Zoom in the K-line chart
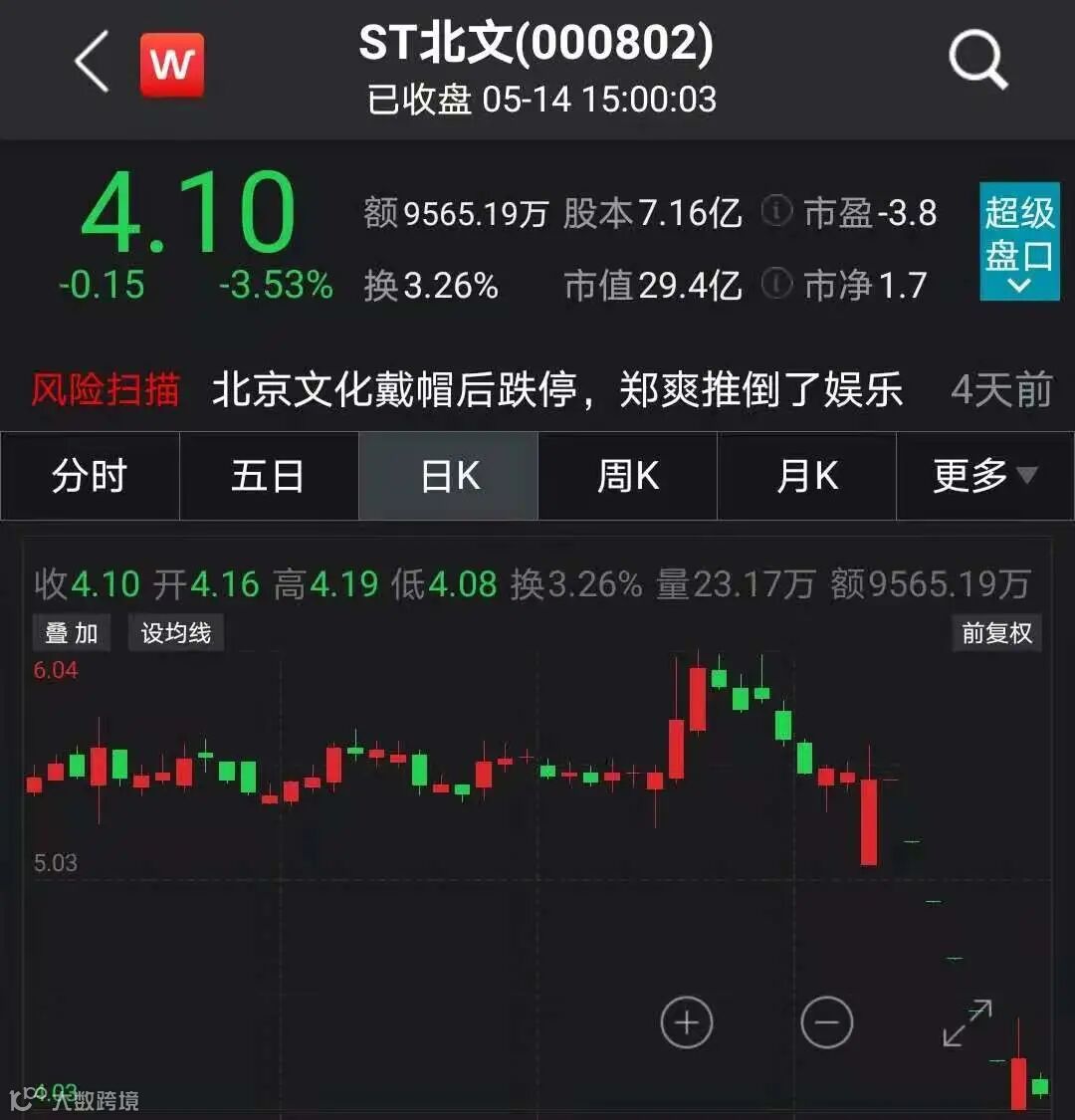The height and width of the screenshot is (1120, 1075). pos(687,1022)
